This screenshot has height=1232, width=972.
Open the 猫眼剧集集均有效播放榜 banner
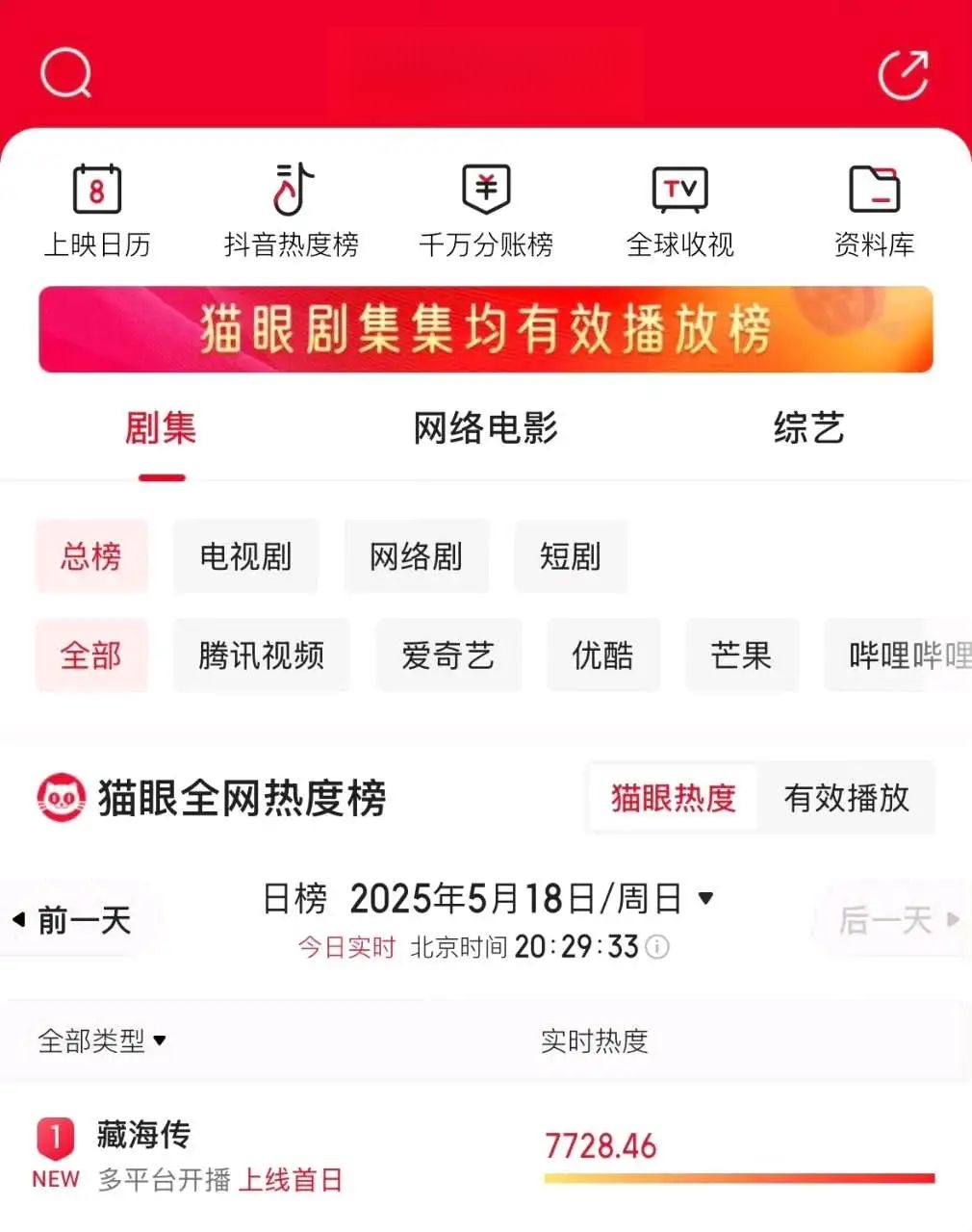click(x=486, y=329)
